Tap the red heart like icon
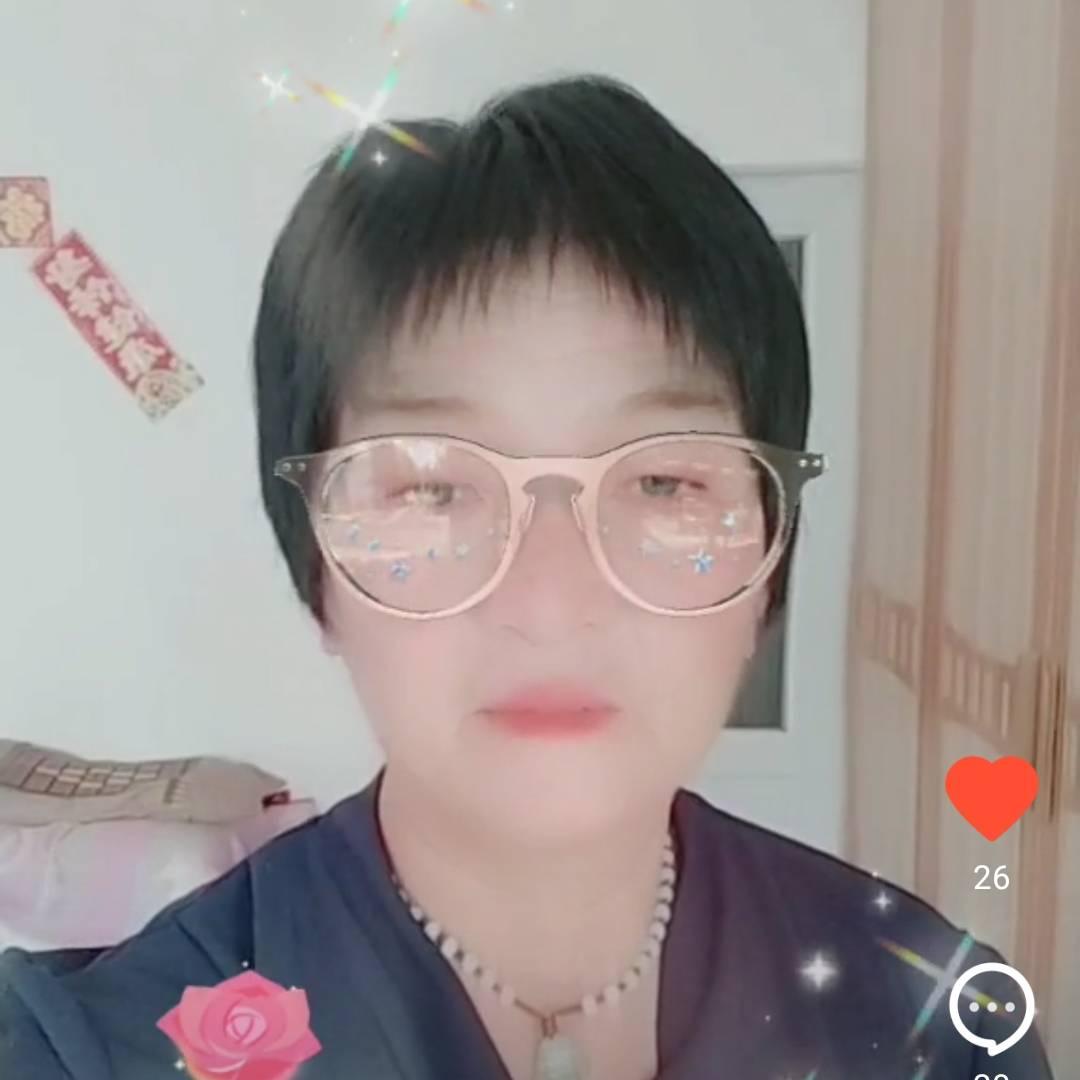 [x=991, y=797]
